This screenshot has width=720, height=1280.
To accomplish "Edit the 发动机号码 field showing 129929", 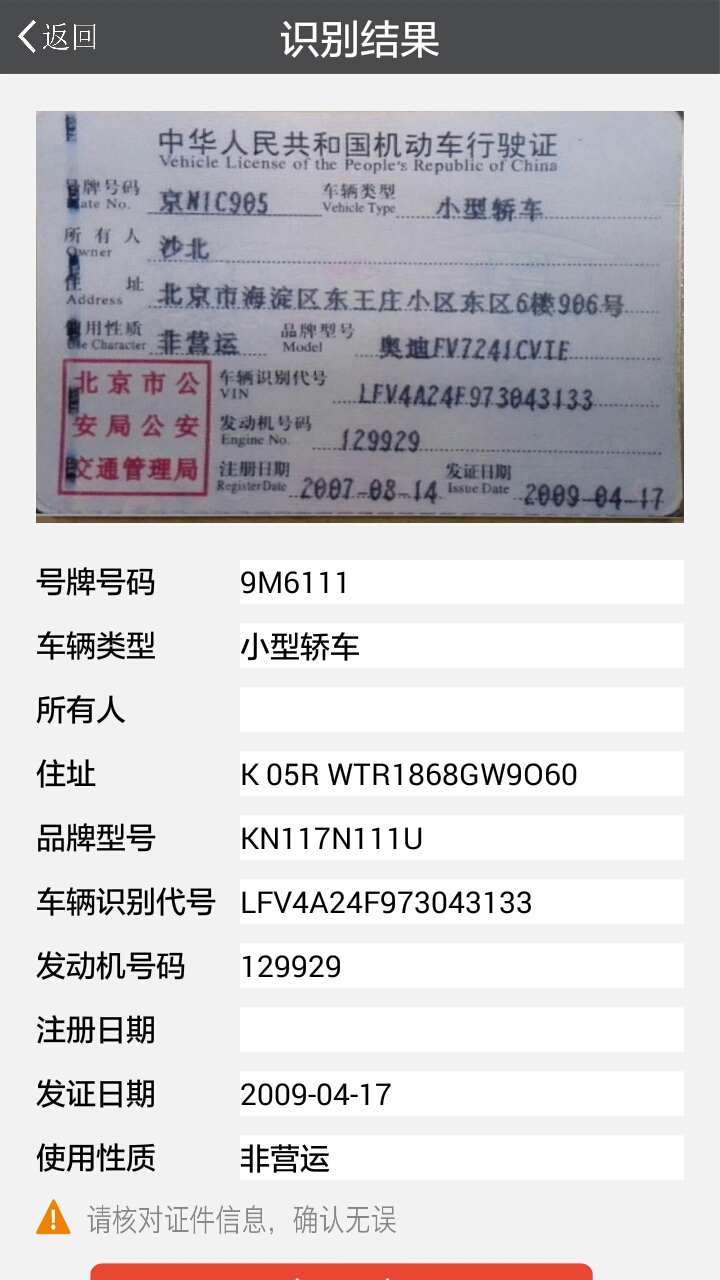I will coord(461,966).
